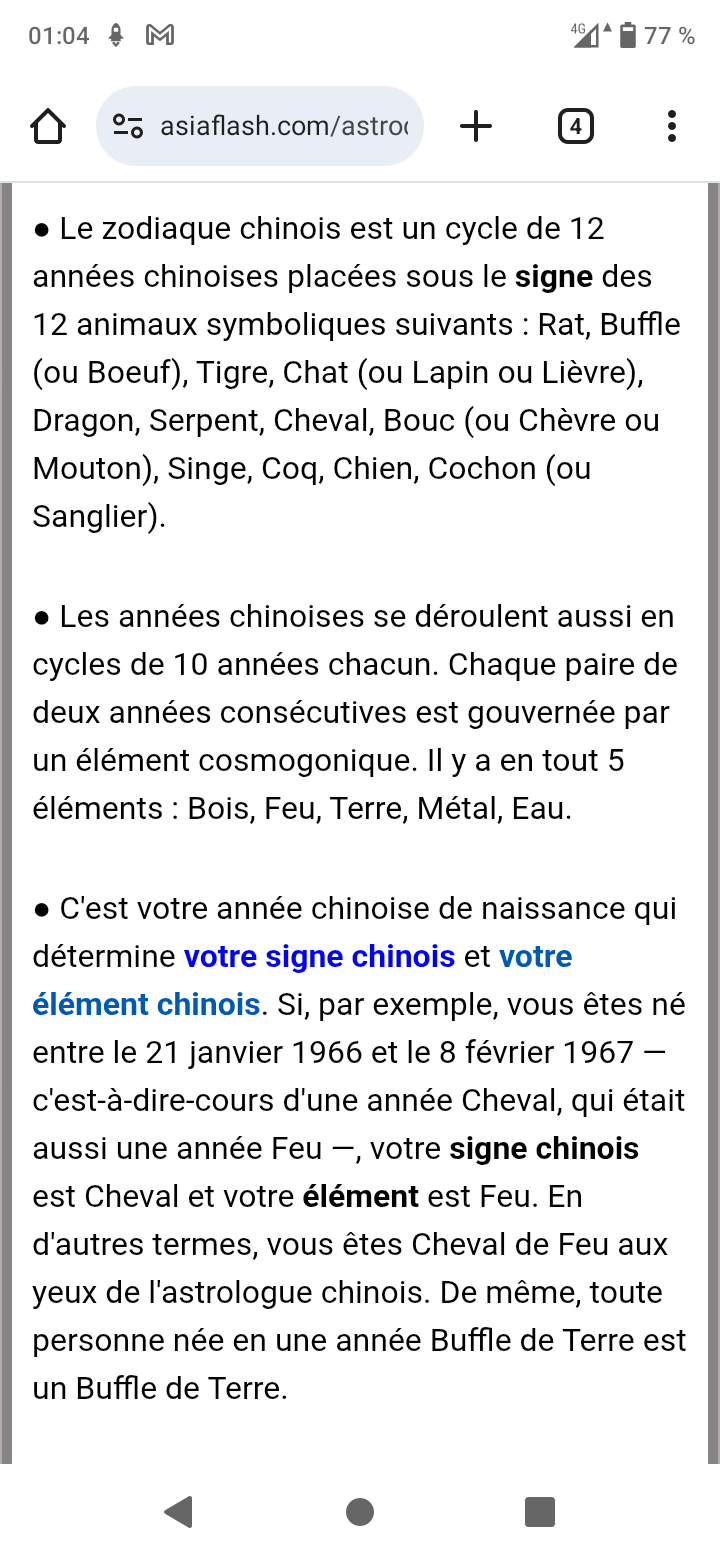Image resolution: width=720 pixels, height=1560 pixels.
Task: Go back with the system back button
Action: pyautogui.click(x=178, y=1512)
